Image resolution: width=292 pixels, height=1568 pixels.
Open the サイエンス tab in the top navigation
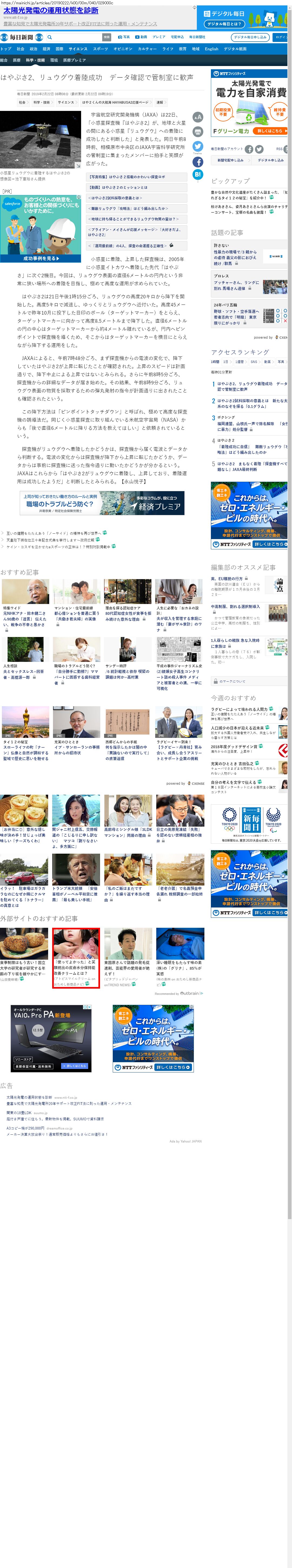[x=78, y=49]
